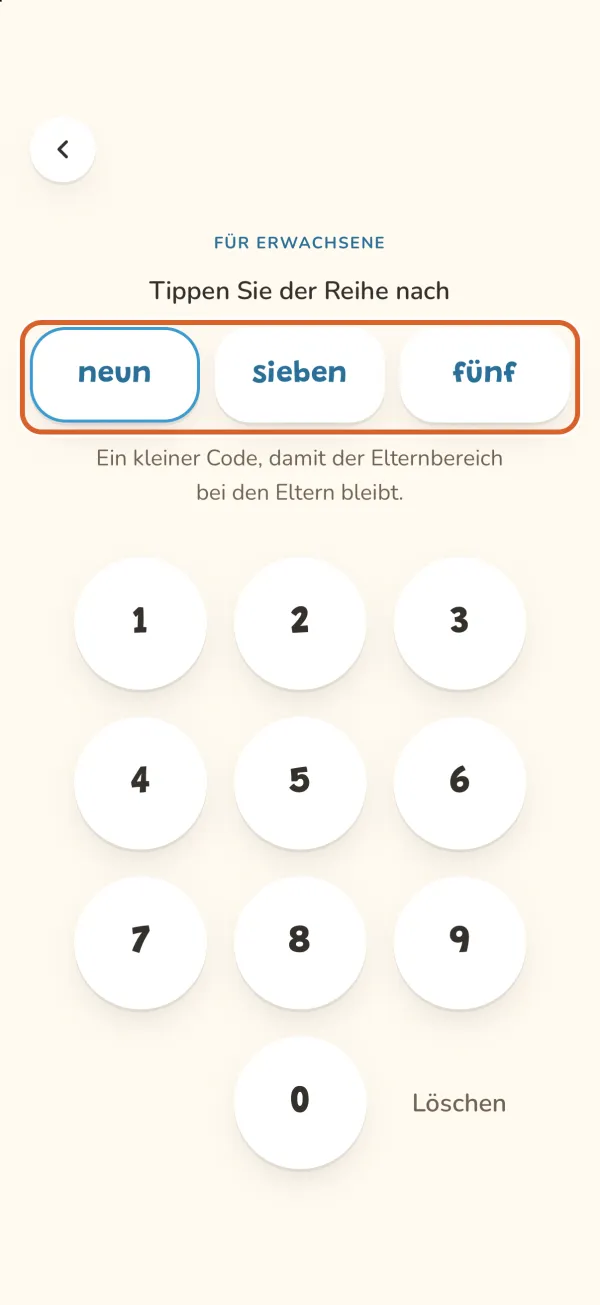Enter digit 2 on the keypad
Screen dimensions: 600x1305
(300, 623)
